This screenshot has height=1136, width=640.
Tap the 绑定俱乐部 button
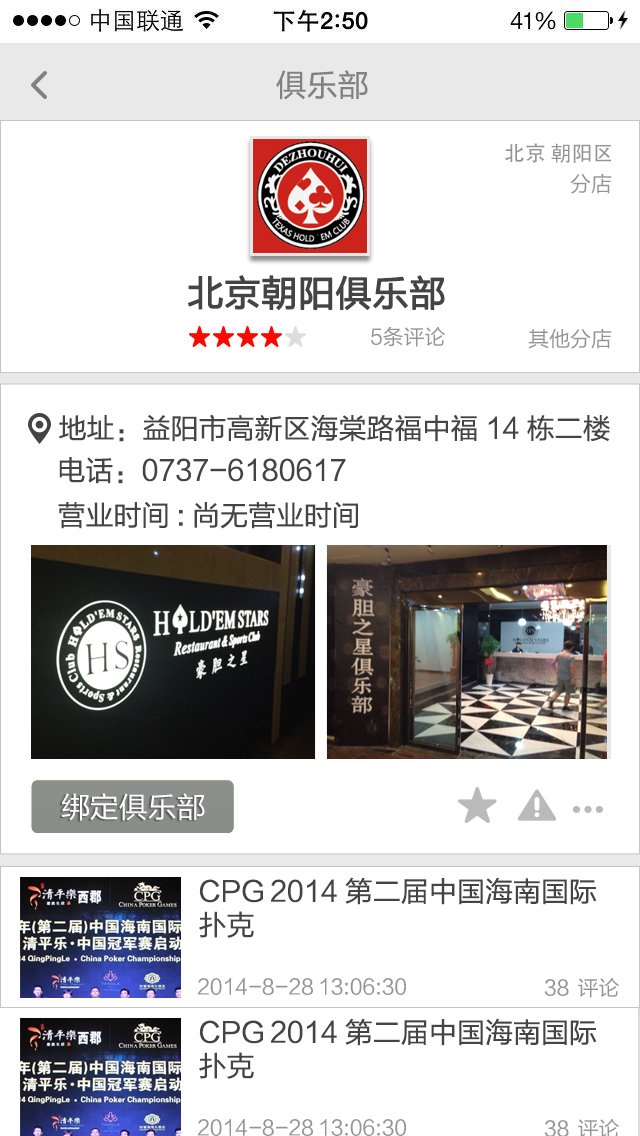133,807
